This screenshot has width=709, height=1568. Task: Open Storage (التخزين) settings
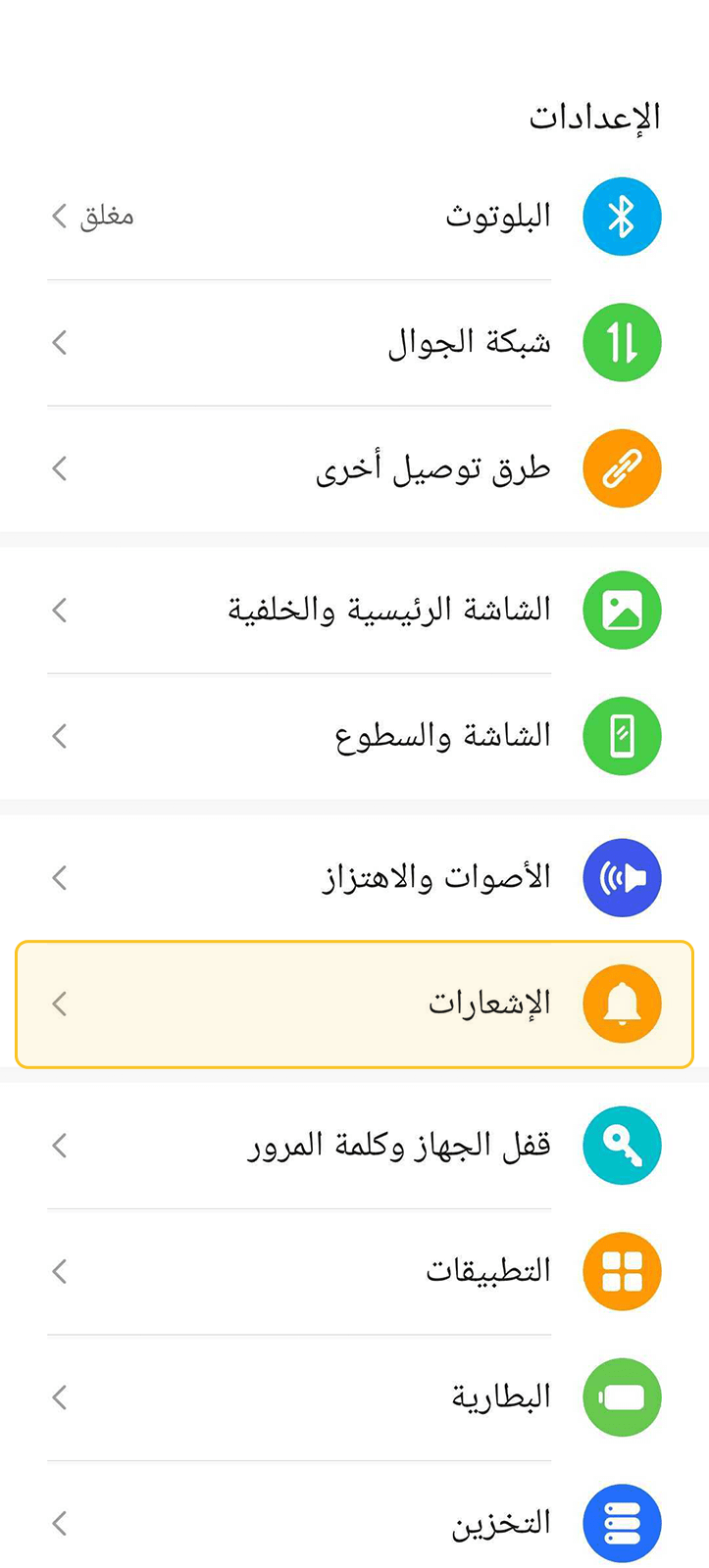click(x=354, y=1524)
